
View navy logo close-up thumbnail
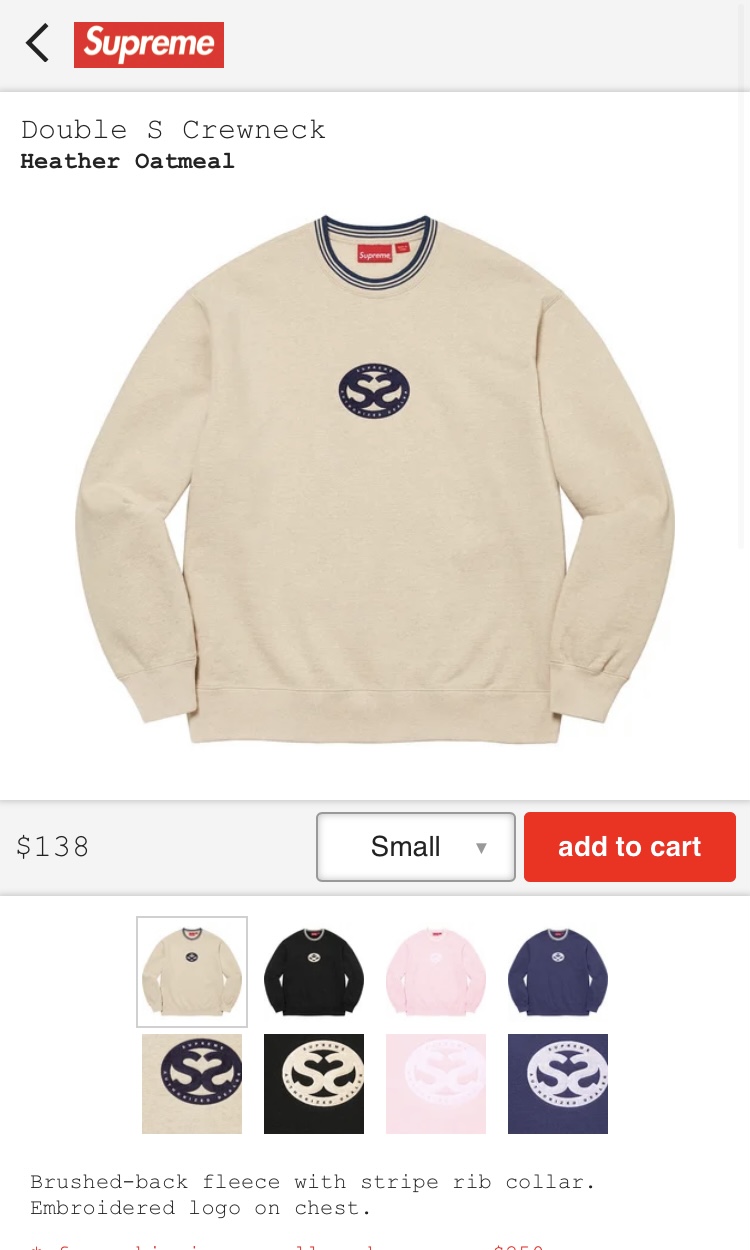pyautogui.click(x=558, y=1084)
